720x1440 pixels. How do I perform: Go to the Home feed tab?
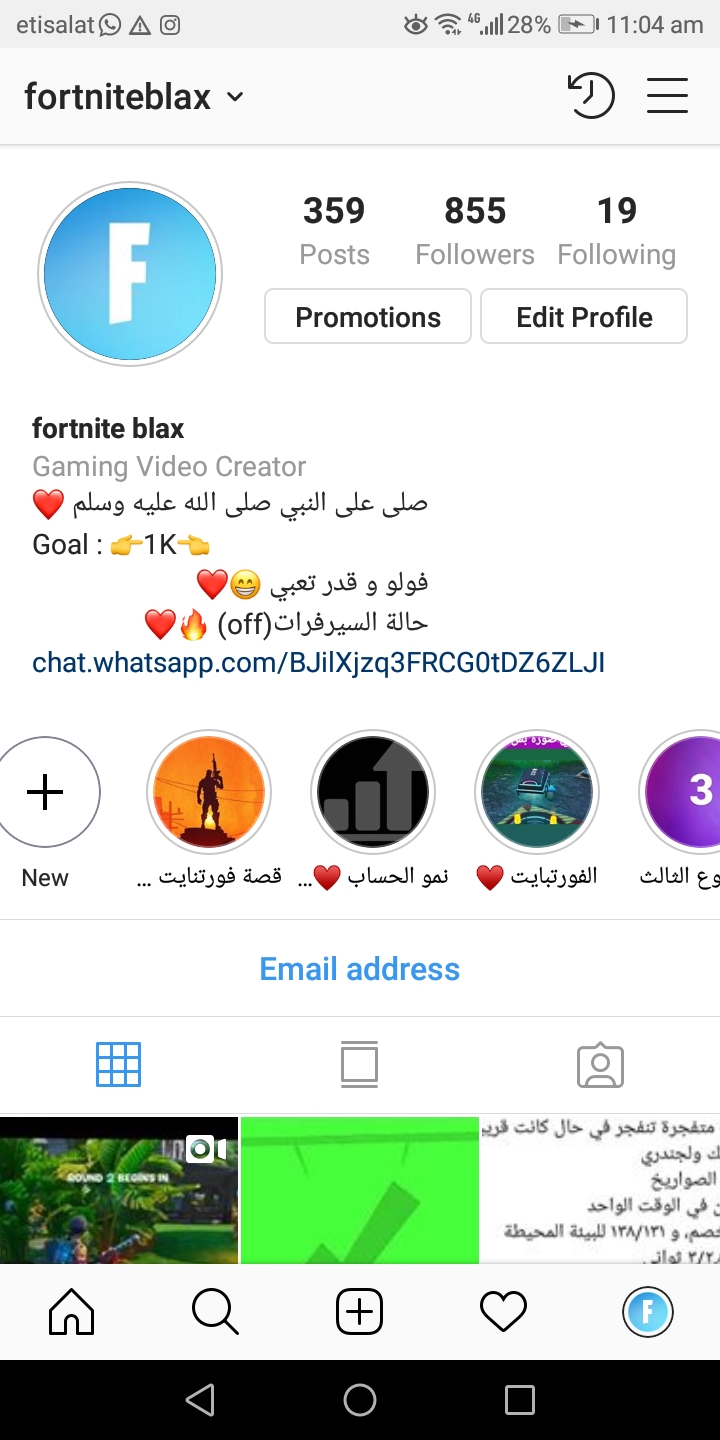71,1311
